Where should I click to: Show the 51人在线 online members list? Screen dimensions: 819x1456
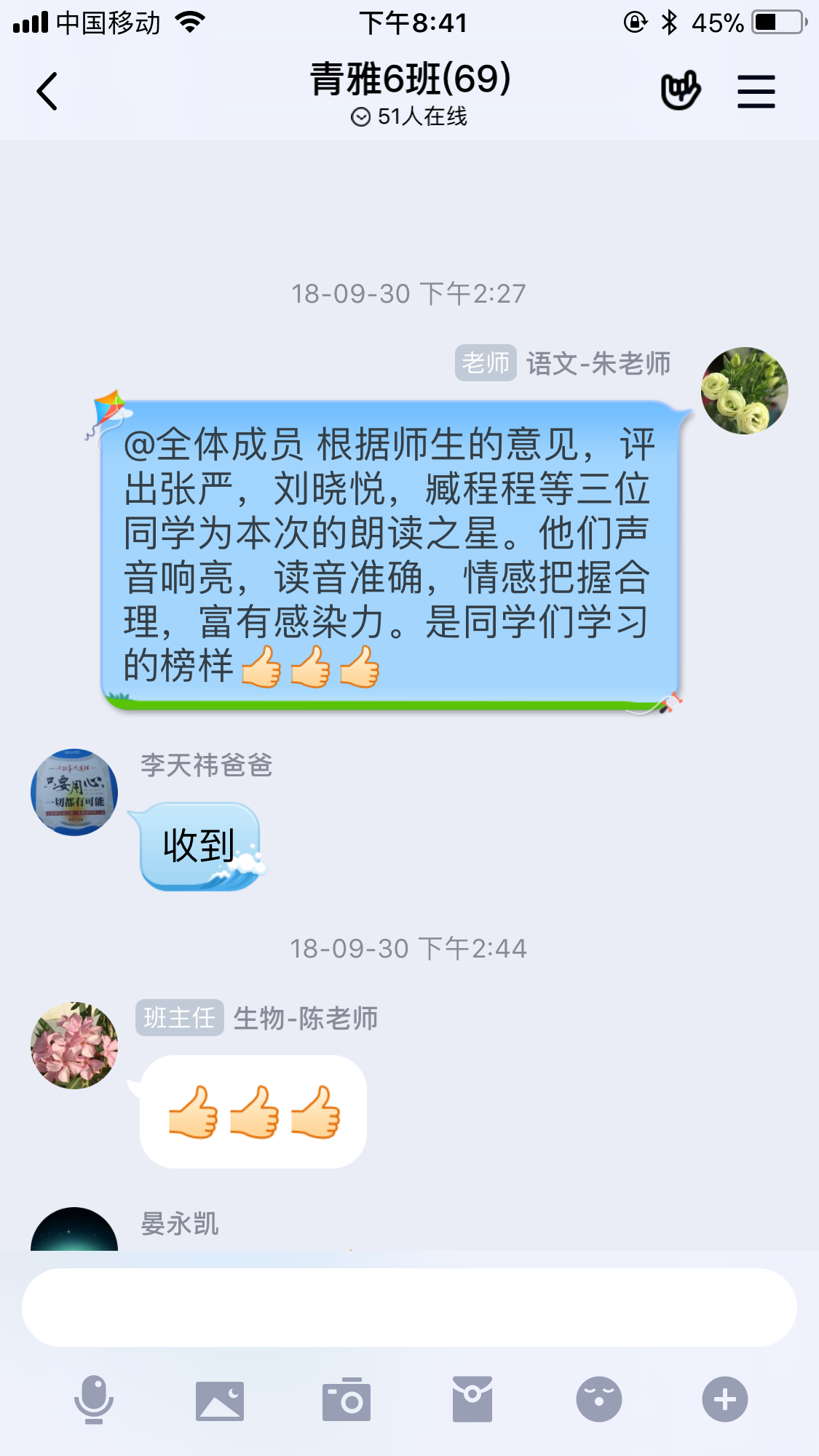click(x=409, y=116)
